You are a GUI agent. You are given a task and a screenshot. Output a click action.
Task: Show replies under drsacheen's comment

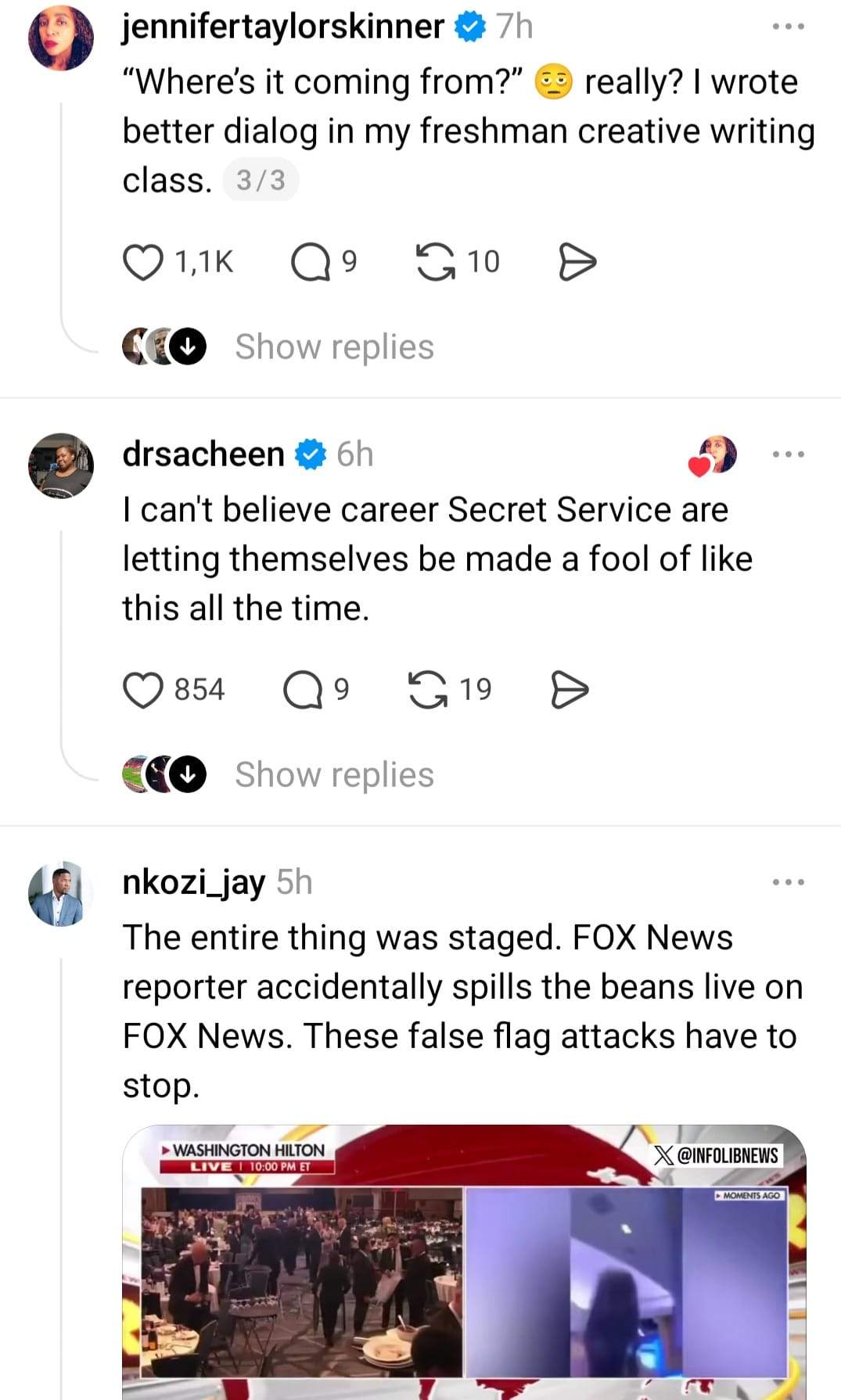tap(334, 775)
